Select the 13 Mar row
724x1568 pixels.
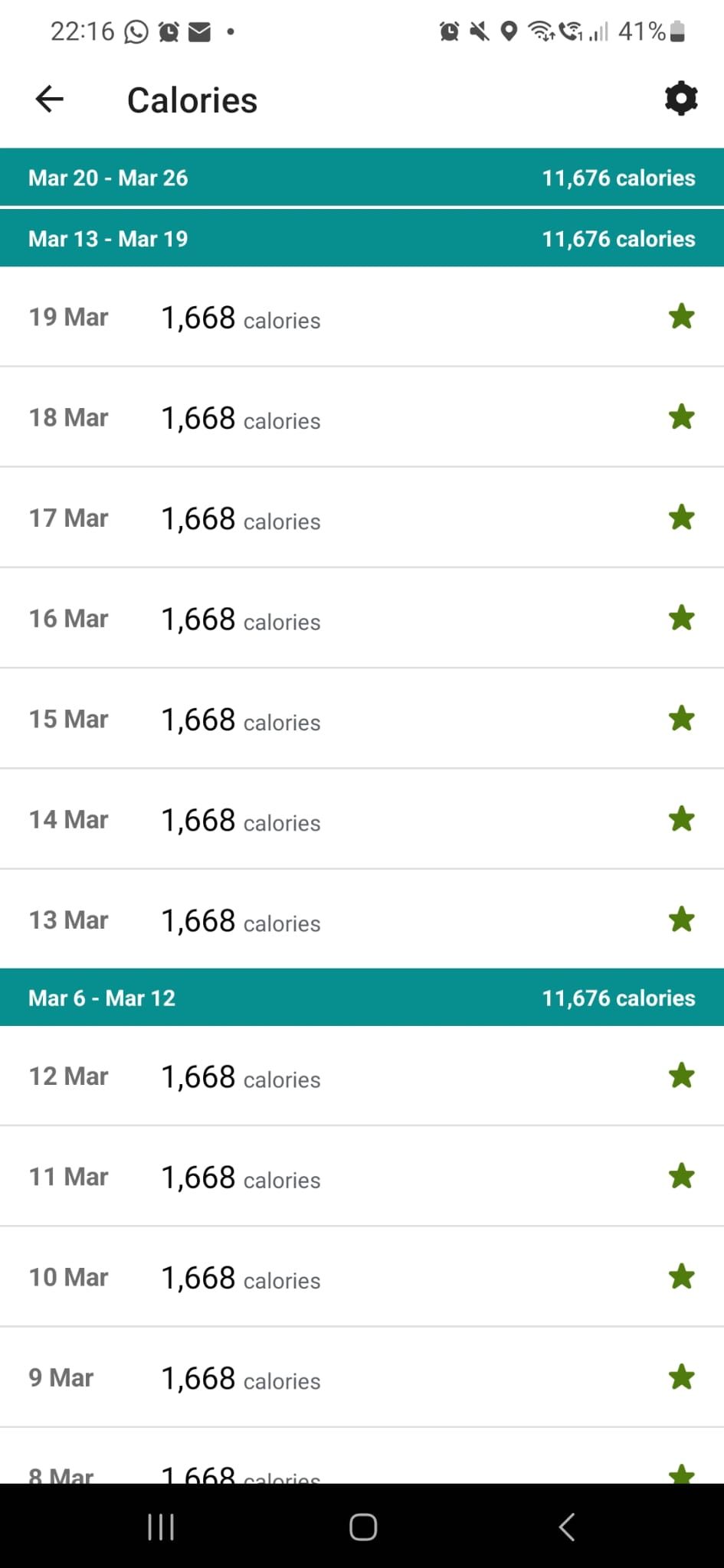(362, 920)
